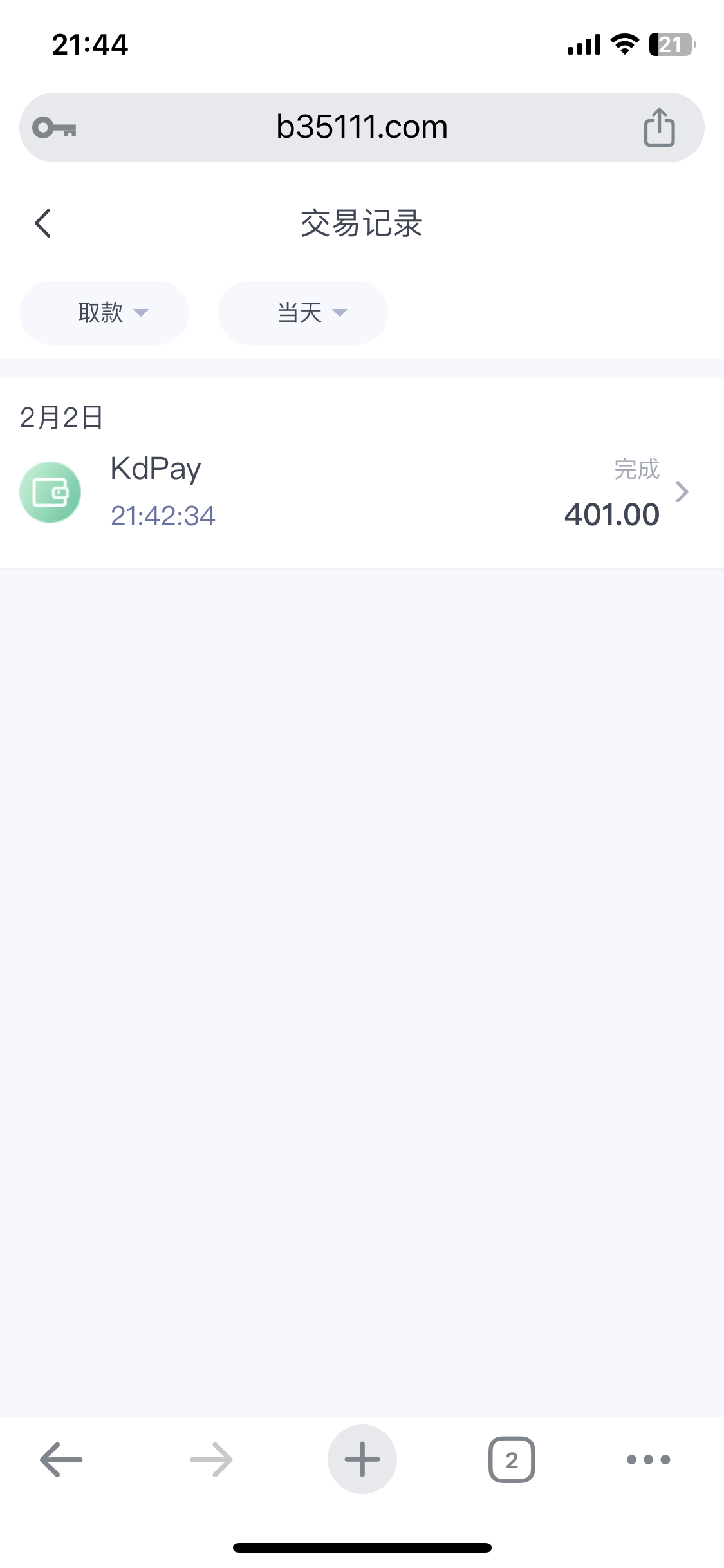Go back from the 交易记录 page
The image size is (724, 1568).
coord(43,223)
